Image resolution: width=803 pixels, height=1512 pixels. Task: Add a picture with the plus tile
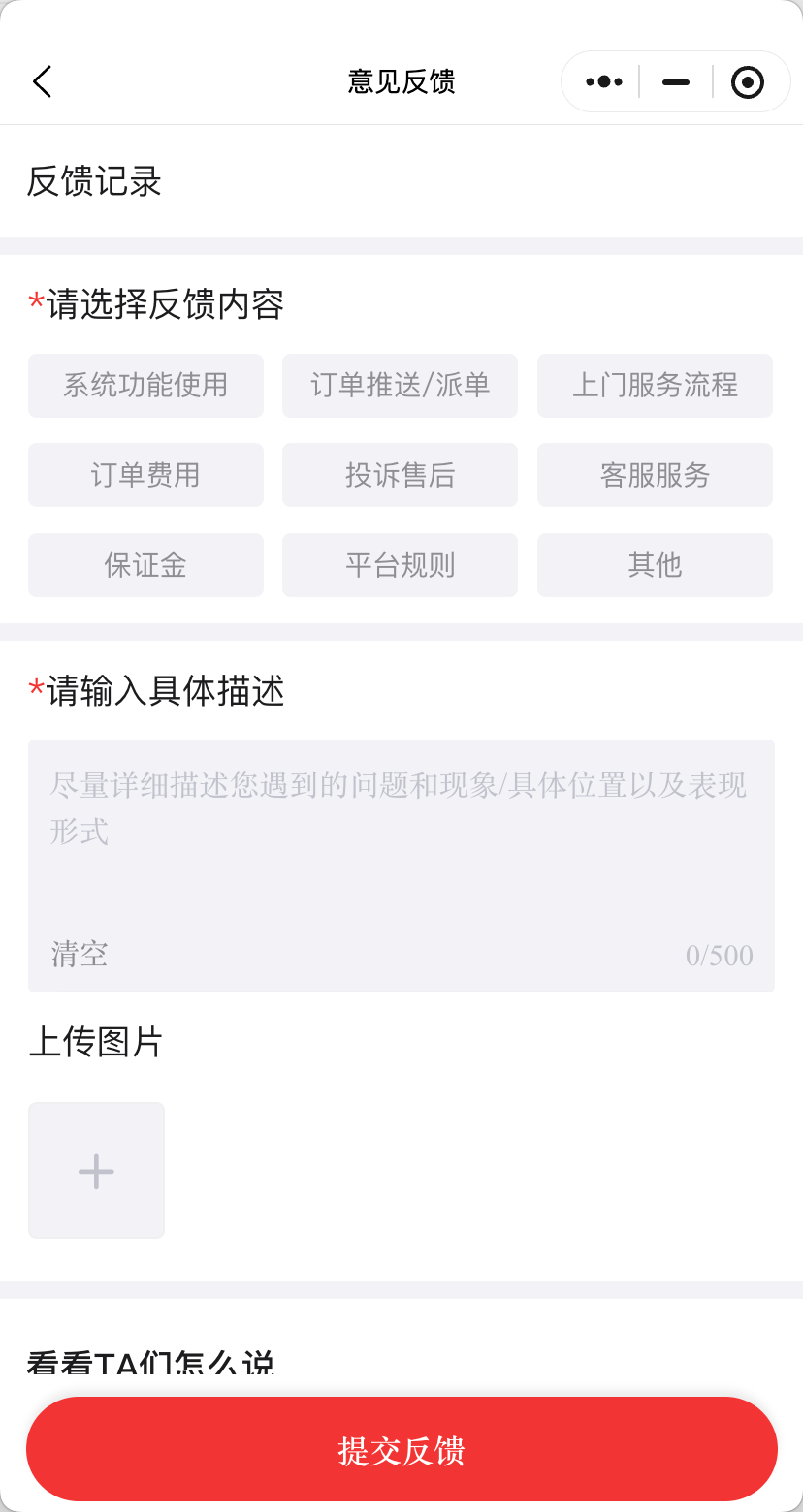(x=96, y=1170)
